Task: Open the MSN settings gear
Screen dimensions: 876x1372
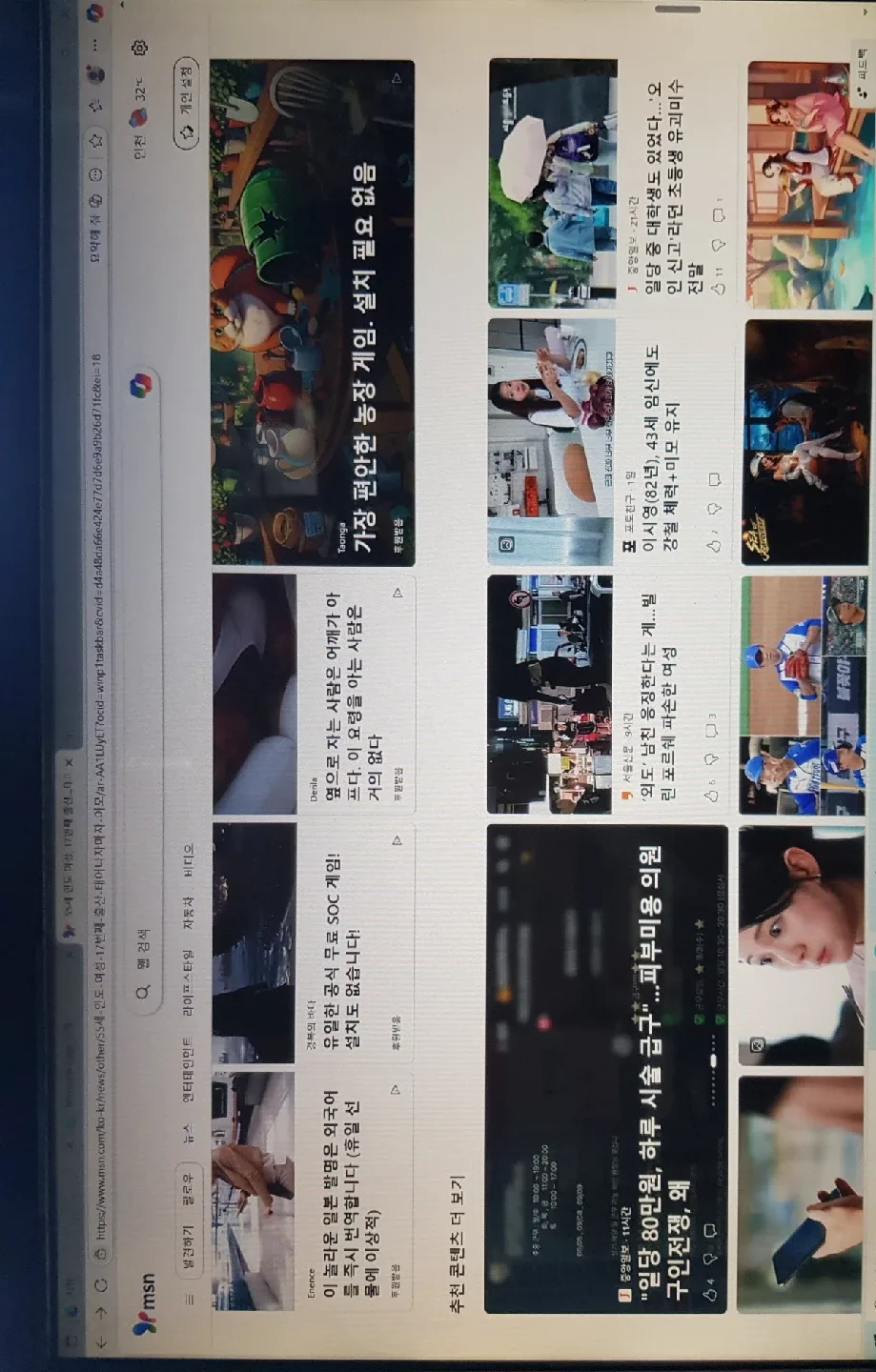Action: pyautogui.click(x=139, y=48)
